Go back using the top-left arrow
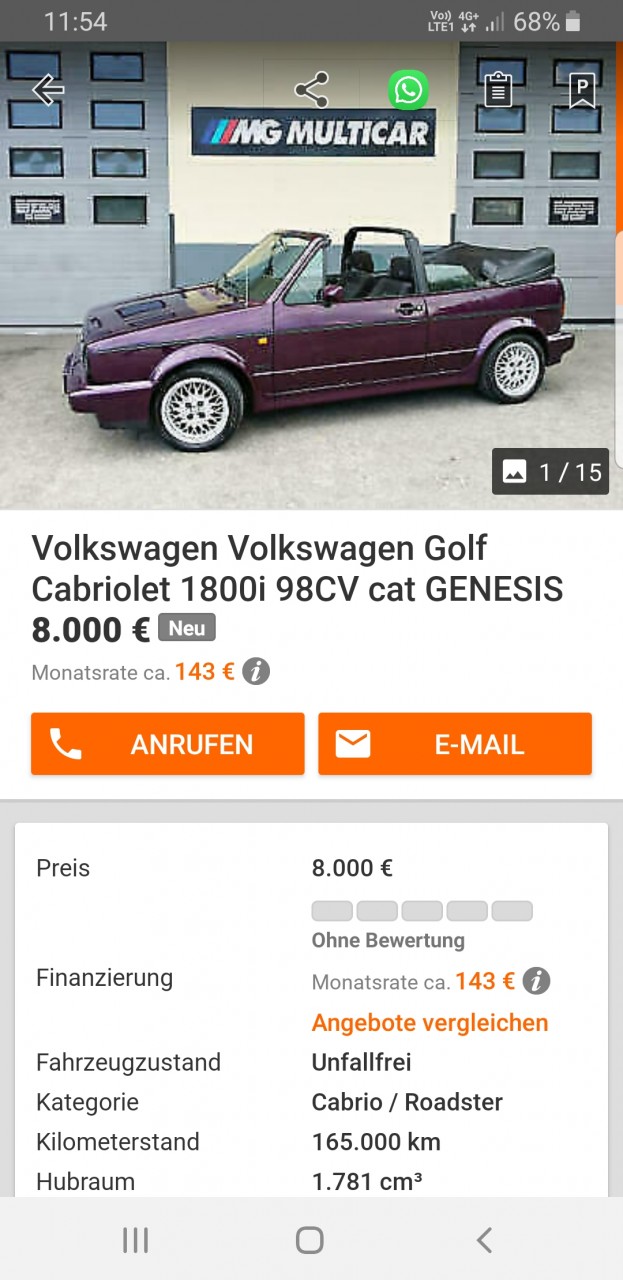This screenshot has width=623, height=1280. pyautogui.click(x=47, y=90)
